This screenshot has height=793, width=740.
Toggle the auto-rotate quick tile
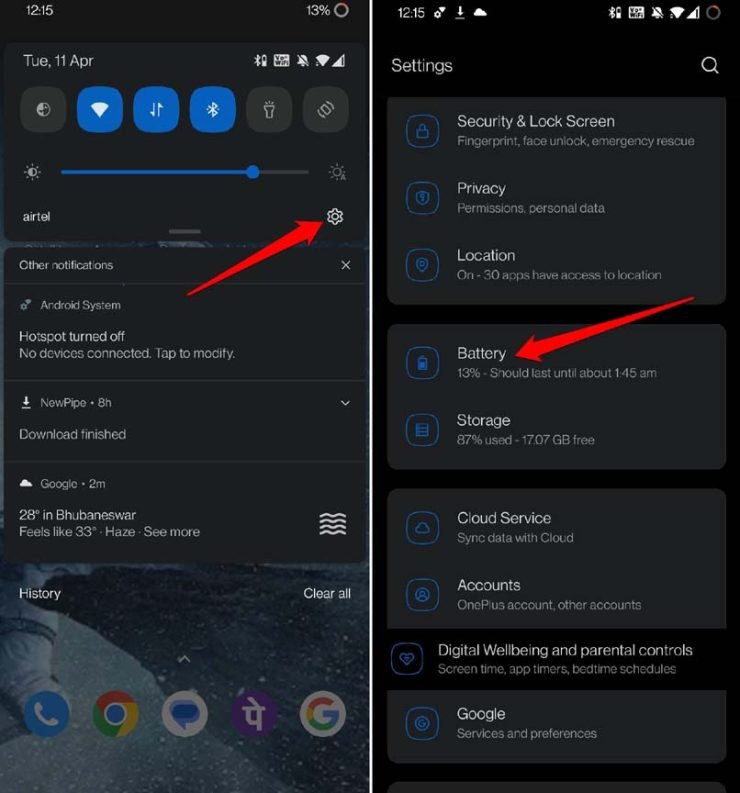[x=325, y=110]
